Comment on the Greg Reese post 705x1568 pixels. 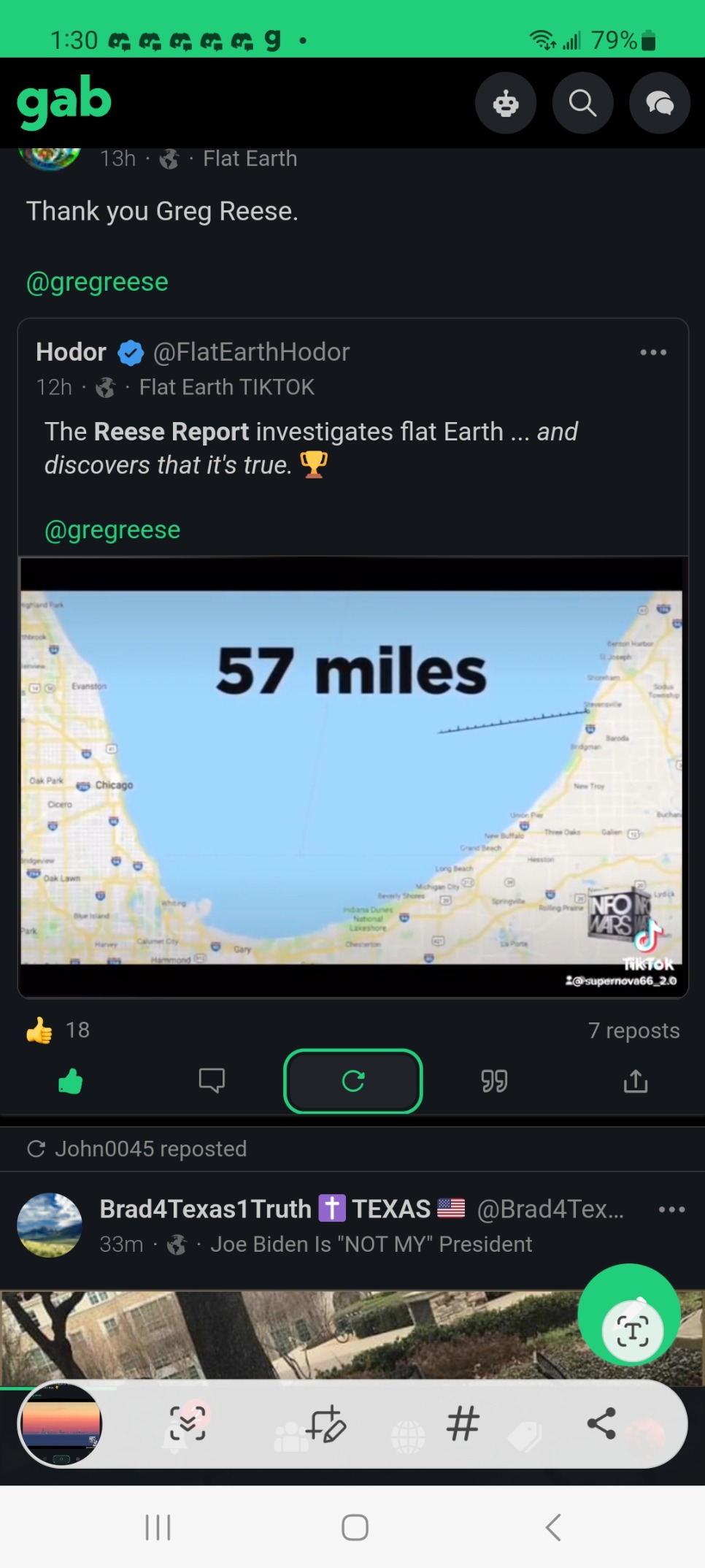point(212,1081)
